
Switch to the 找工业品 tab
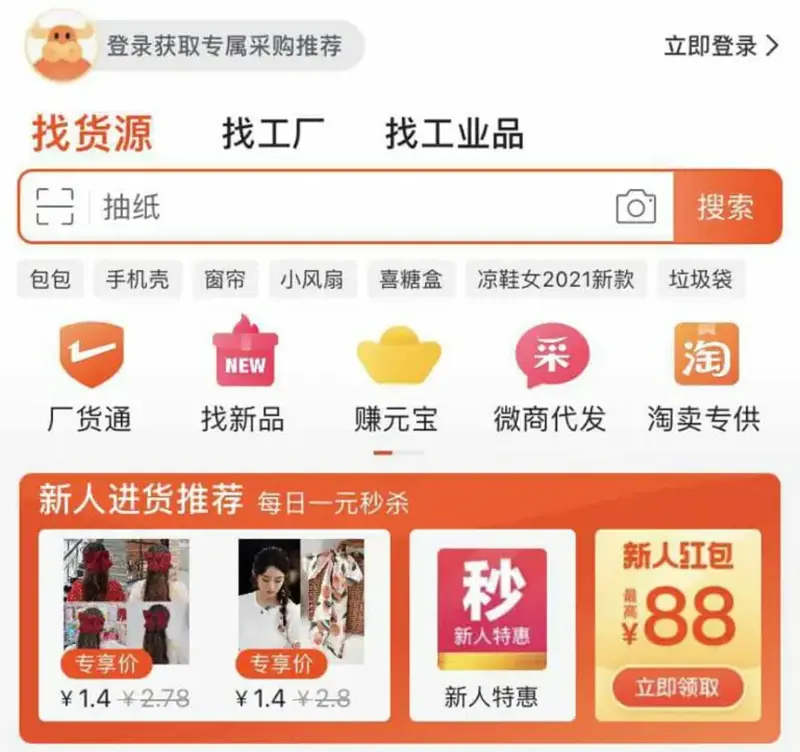click(454, 134)
